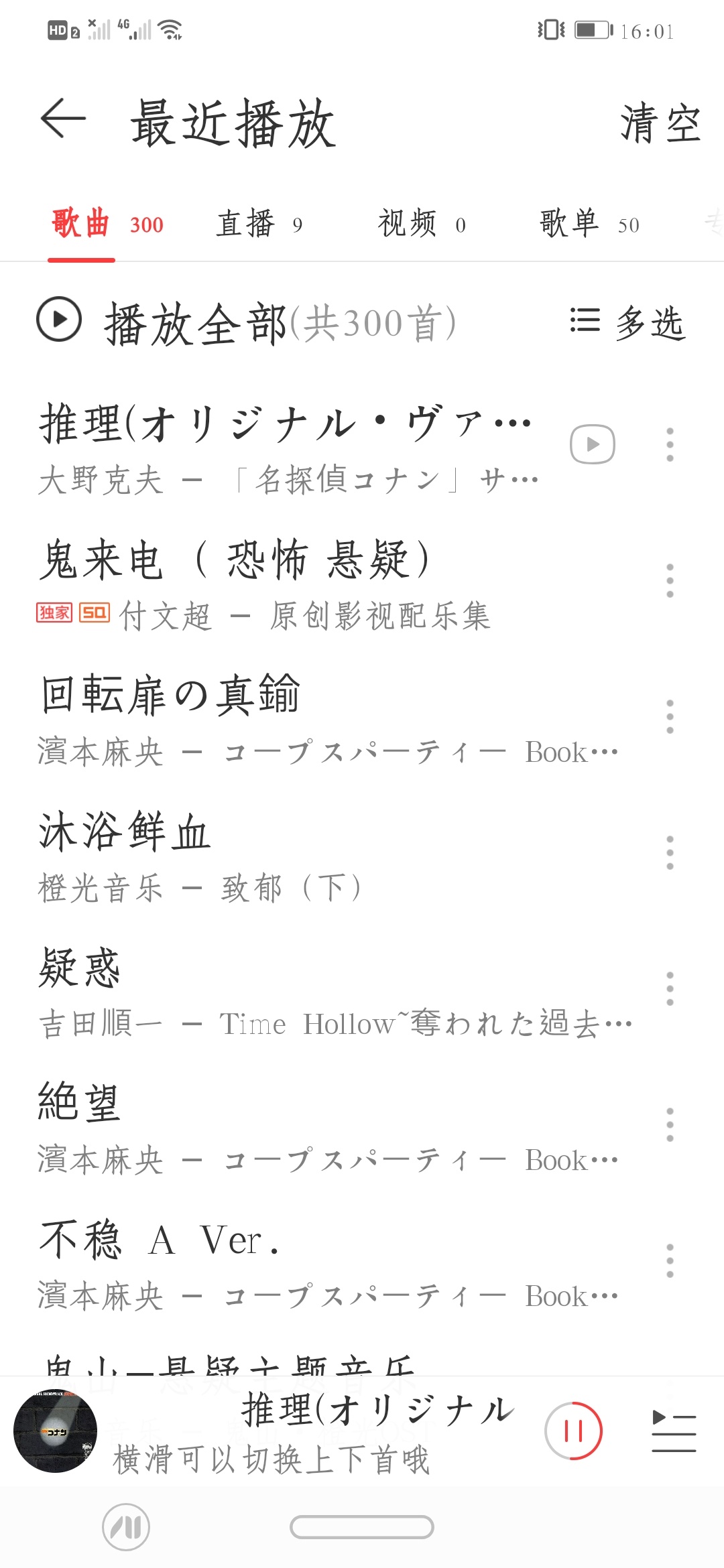Go back from 最近播放 page

(63, 119)
